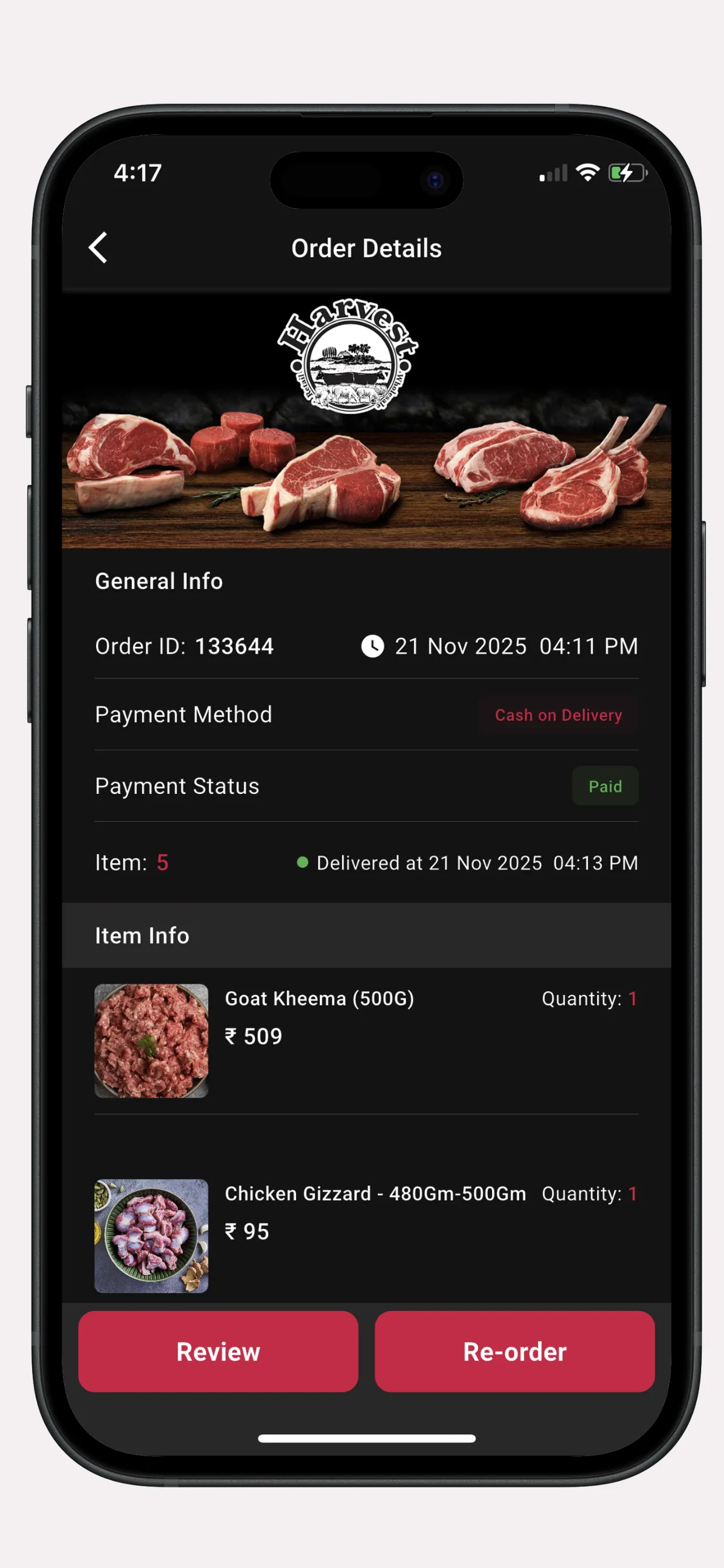This screenshot has height=1568, width=724.
Task: Tap the Review button
Action: point(217,1352)
